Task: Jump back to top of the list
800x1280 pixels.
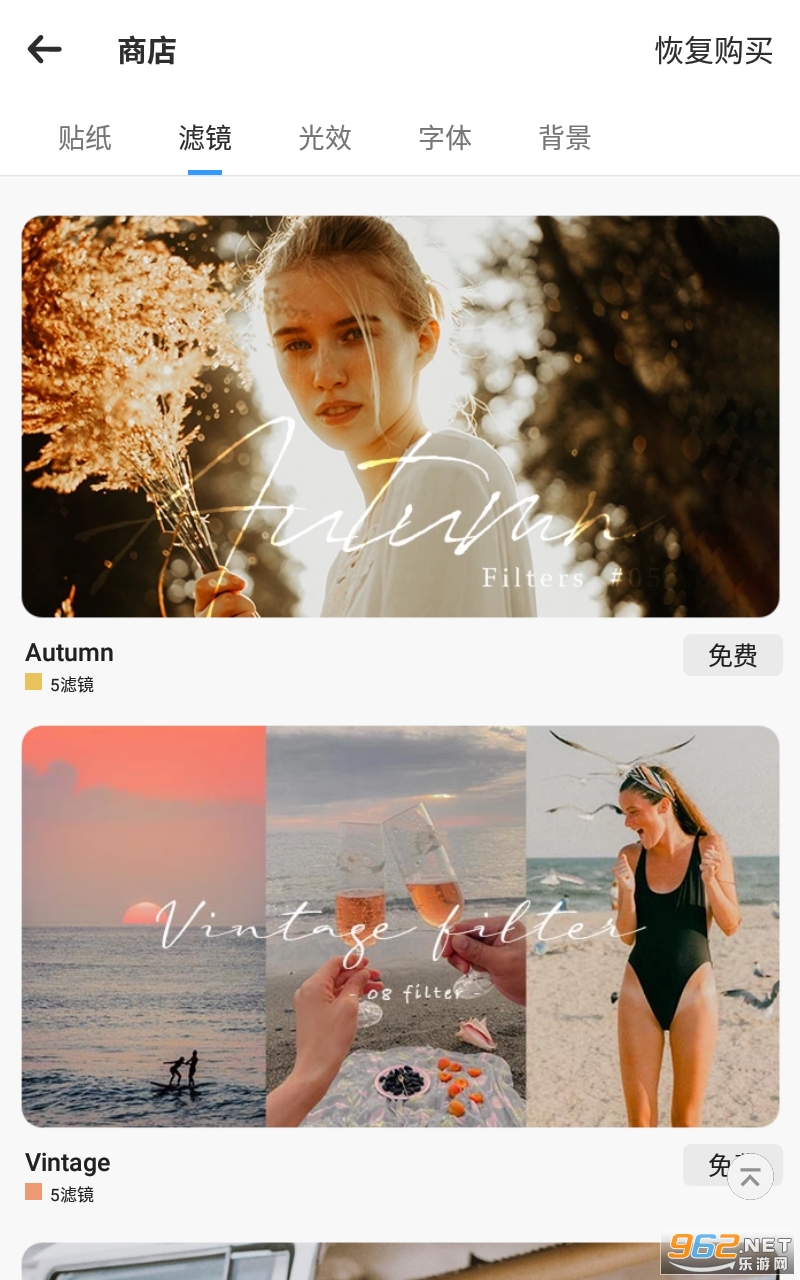Action: pos(751,1176)
